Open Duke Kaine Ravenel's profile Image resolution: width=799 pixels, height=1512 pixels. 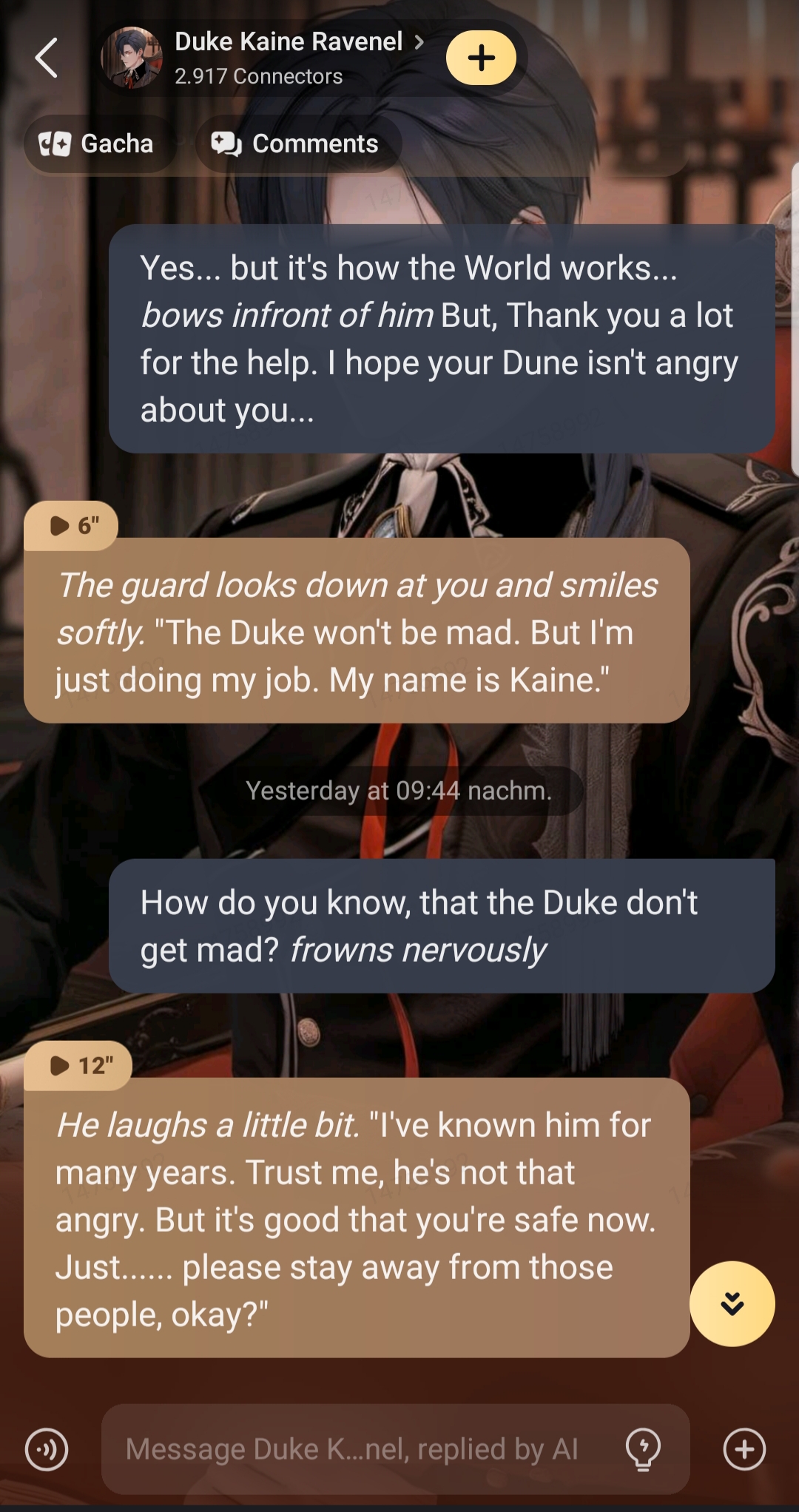pos(289,42)
